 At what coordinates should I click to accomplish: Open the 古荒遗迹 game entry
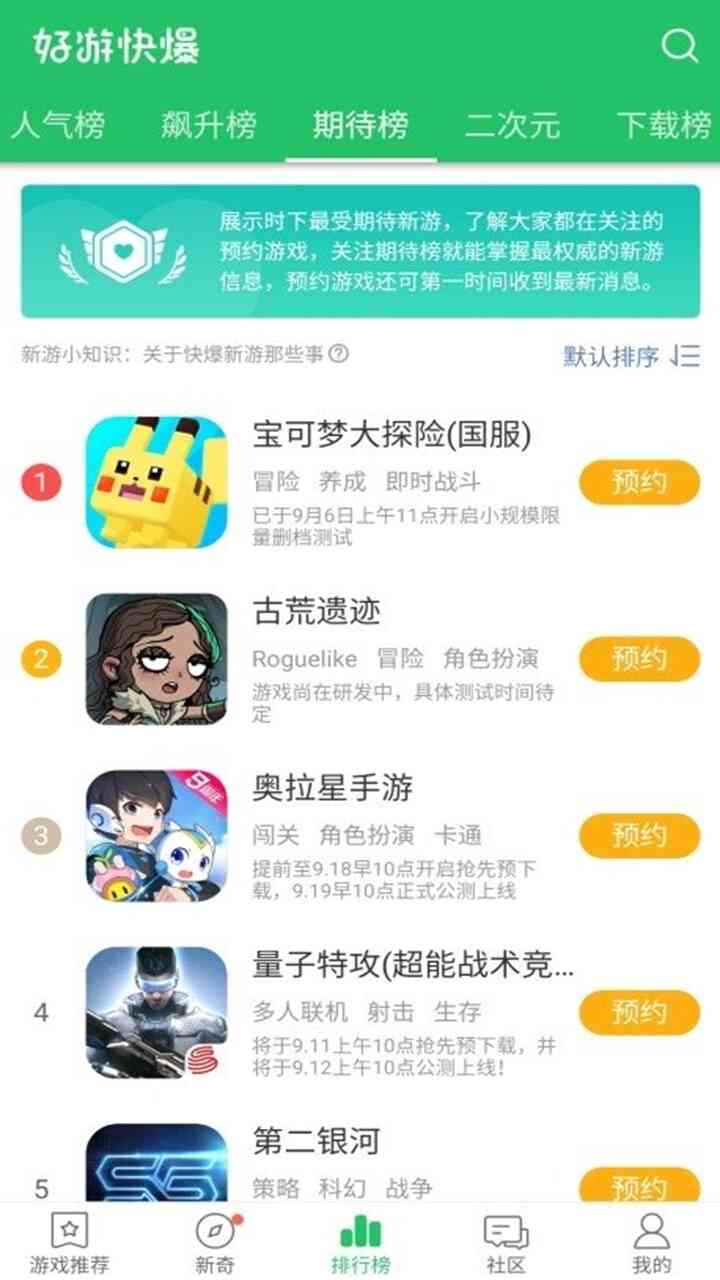pyautogui.click(x=317, y=611)
